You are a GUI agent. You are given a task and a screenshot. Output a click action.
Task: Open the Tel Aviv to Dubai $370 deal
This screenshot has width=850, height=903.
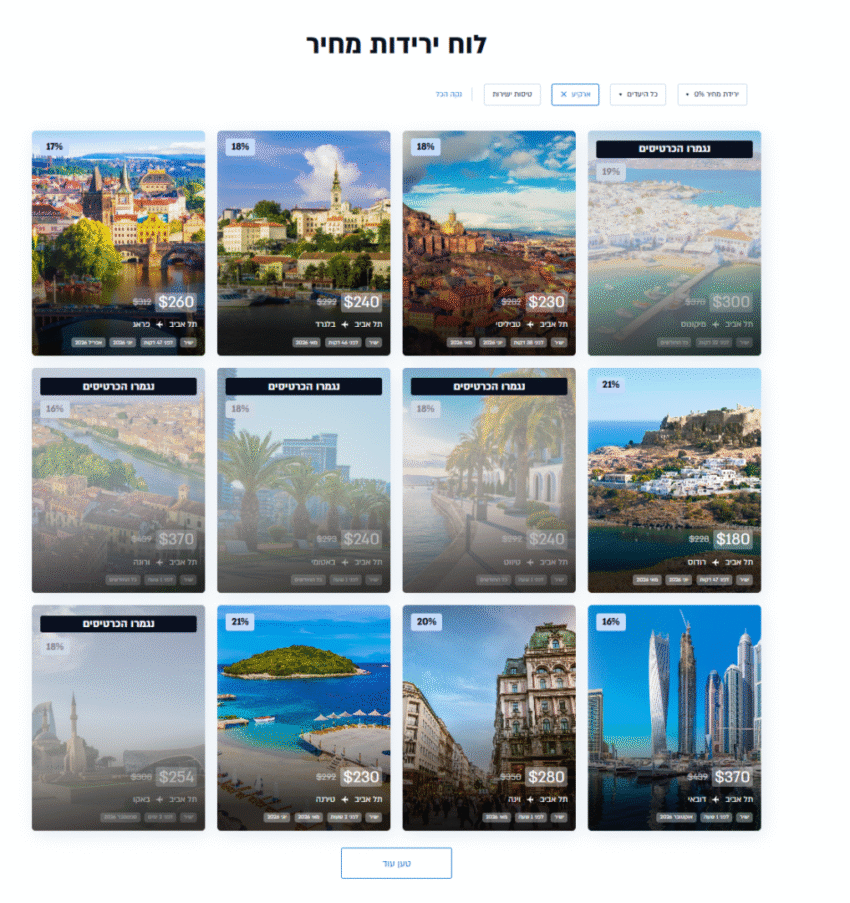674,717
